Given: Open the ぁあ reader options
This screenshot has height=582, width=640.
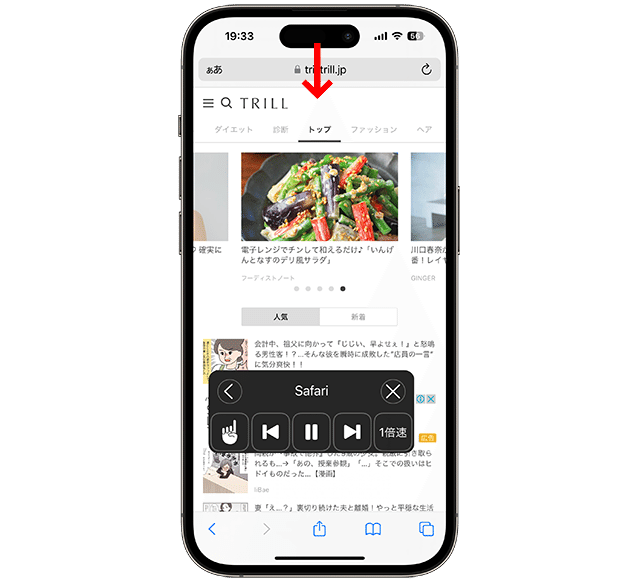Looking at the screenshot, I should pyautogui.click(x=214, y=70).
